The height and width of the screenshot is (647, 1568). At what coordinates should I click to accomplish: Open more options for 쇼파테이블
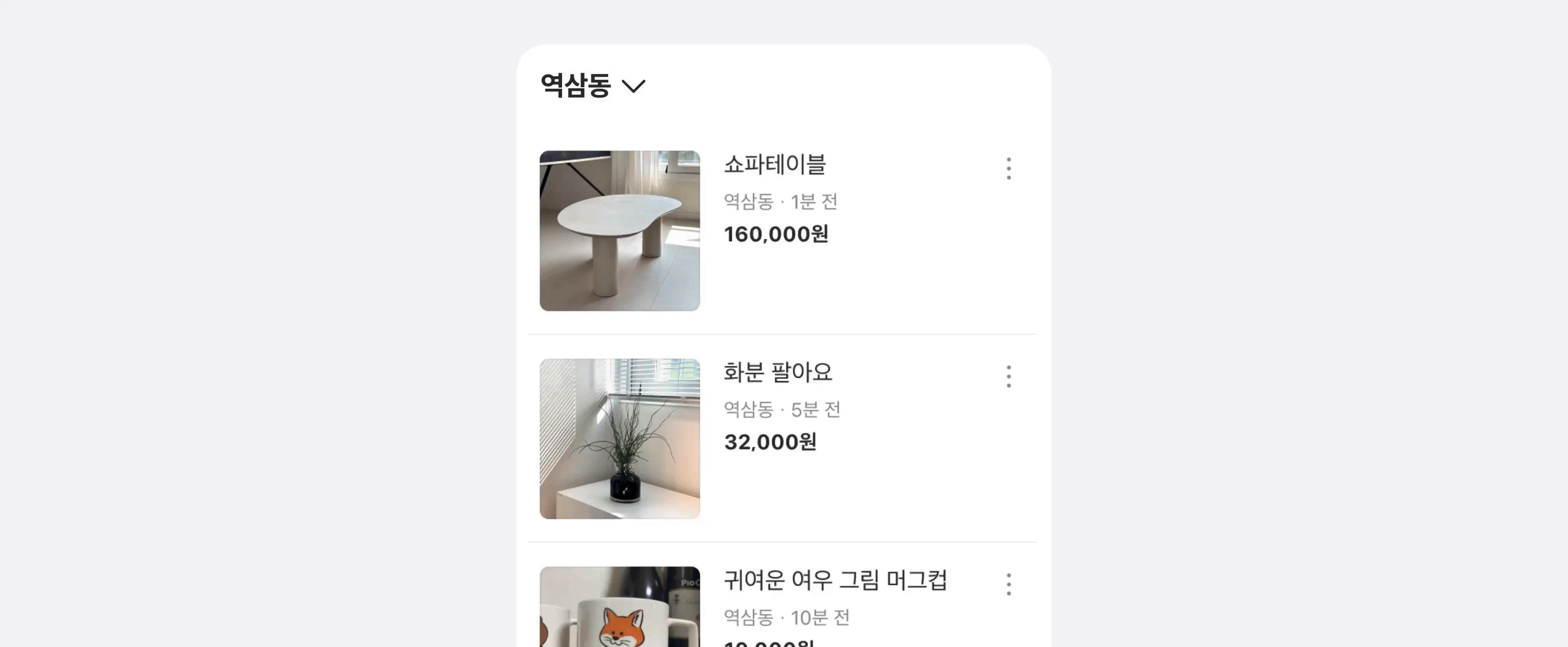pos(1008,169)
